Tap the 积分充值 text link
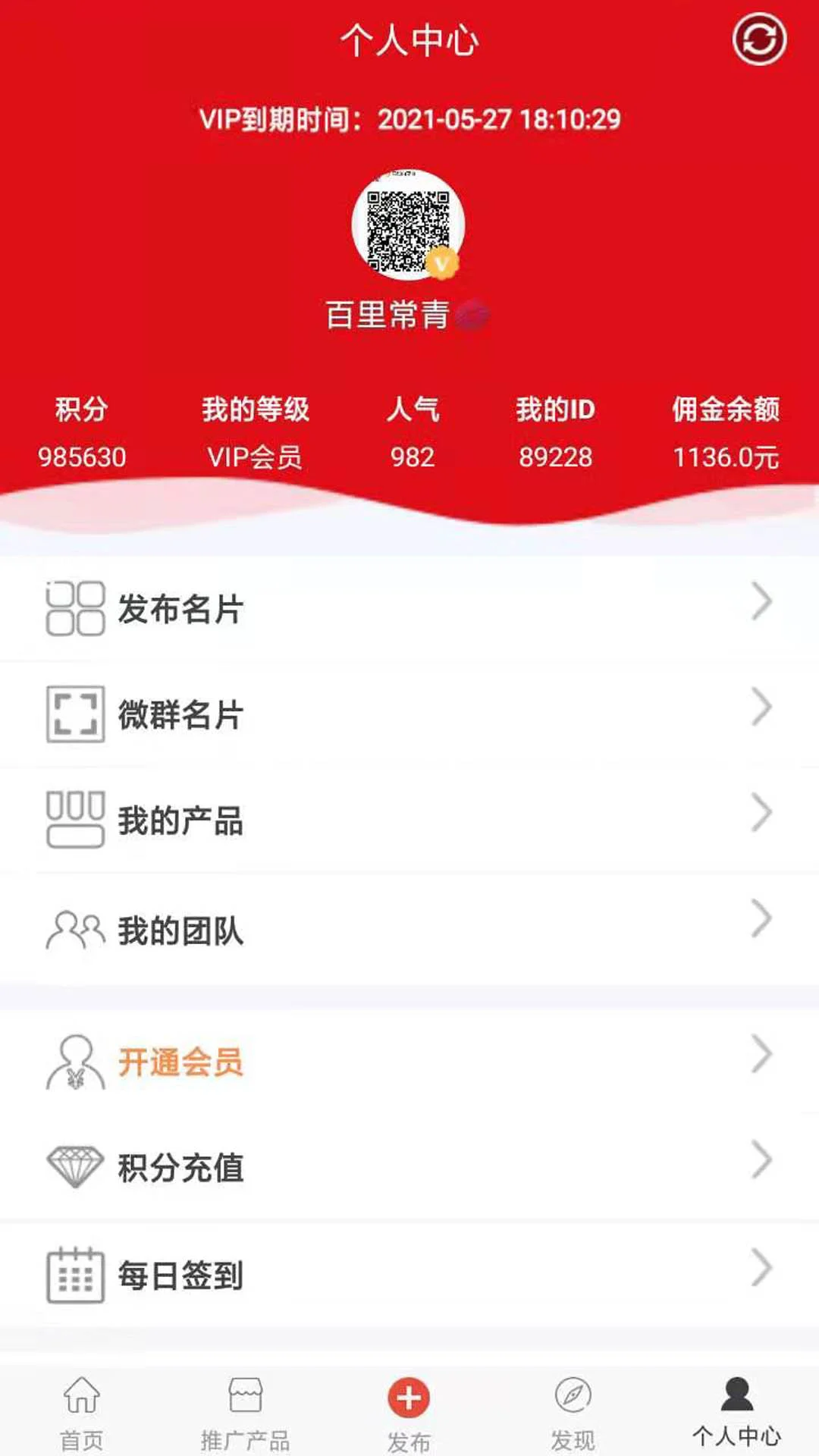Viewport: 819px width, 1456px height. click(x=180, y=1168)
